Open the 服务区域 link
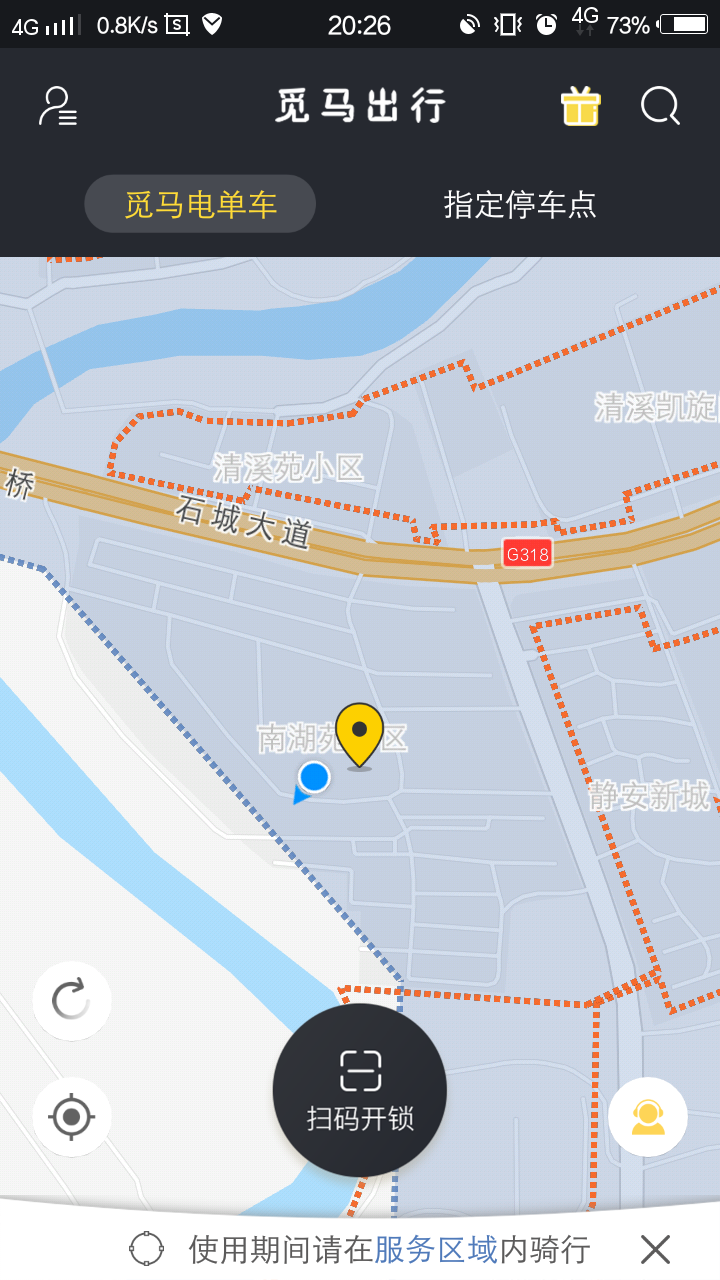 coord(435,1249)
